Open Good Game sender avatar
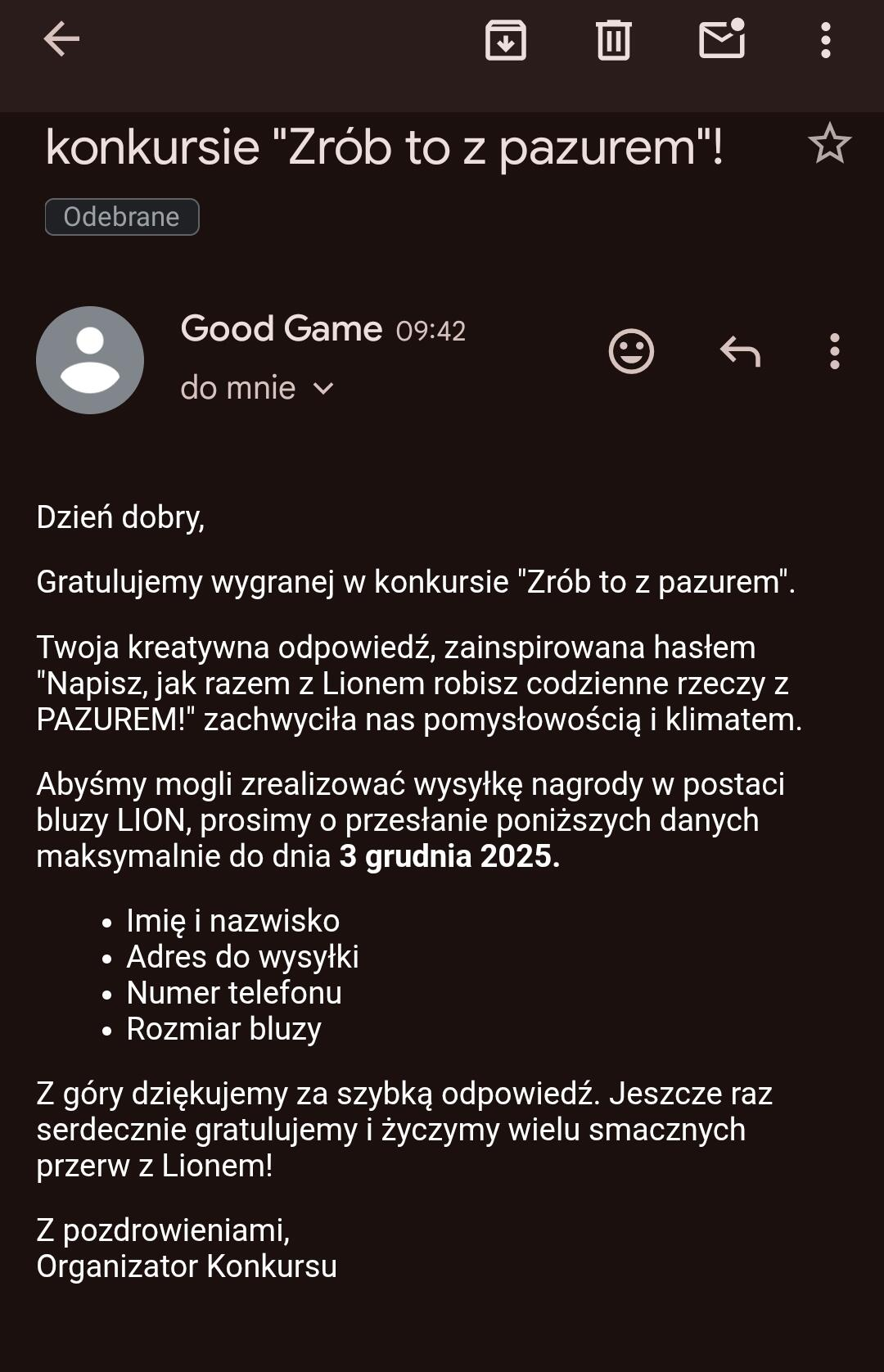Screen dimensions: 884x1372 (90, 360)
